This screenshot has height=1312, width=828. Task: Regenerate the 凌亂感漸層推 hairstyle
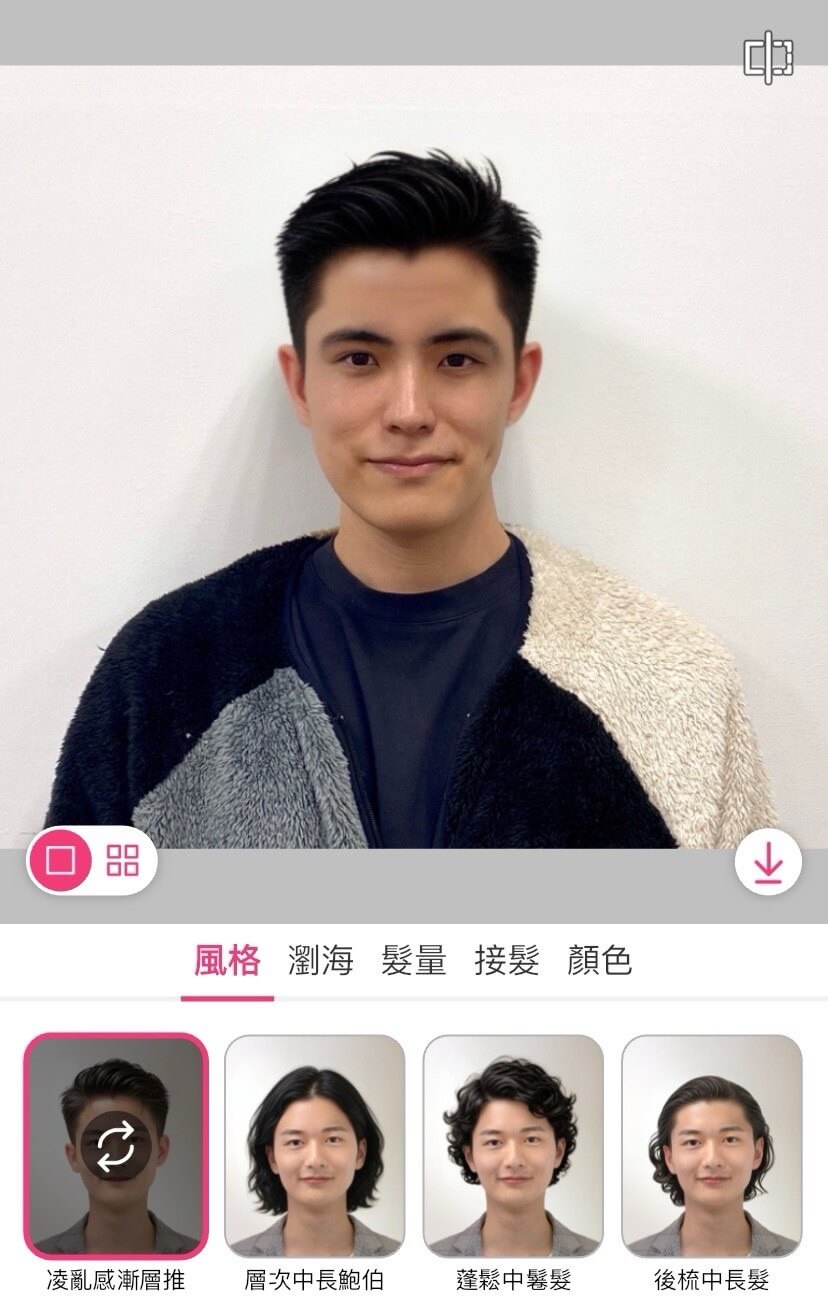116,1145
